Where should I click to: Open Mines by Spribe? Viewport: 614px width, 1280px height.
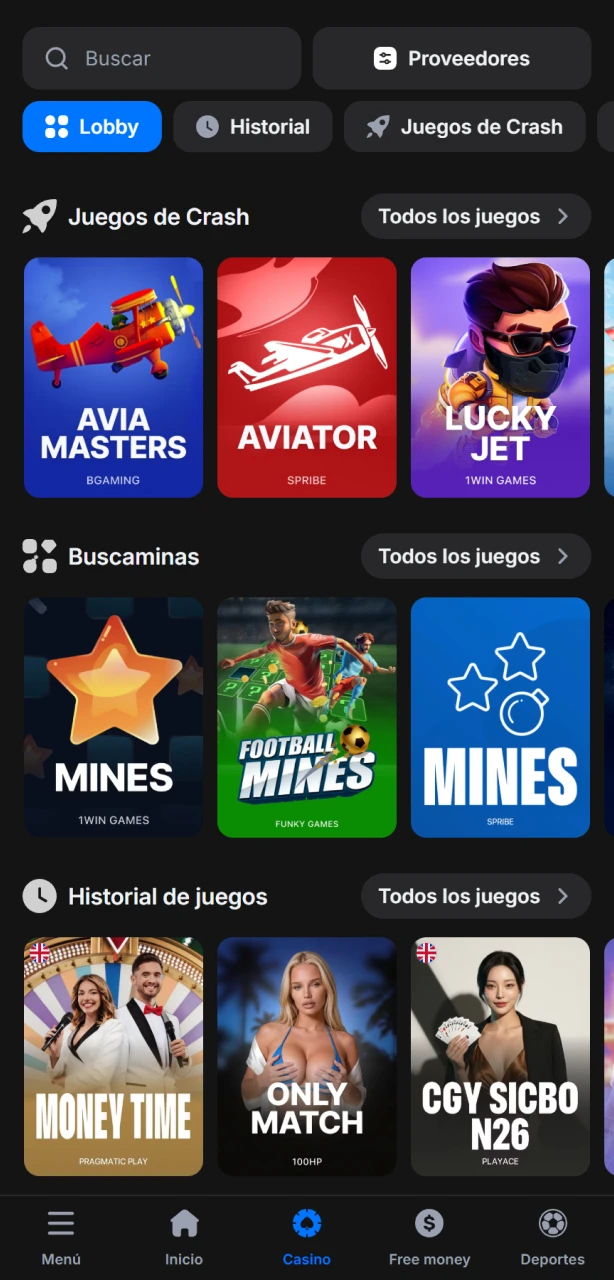[x=500, y=717]
